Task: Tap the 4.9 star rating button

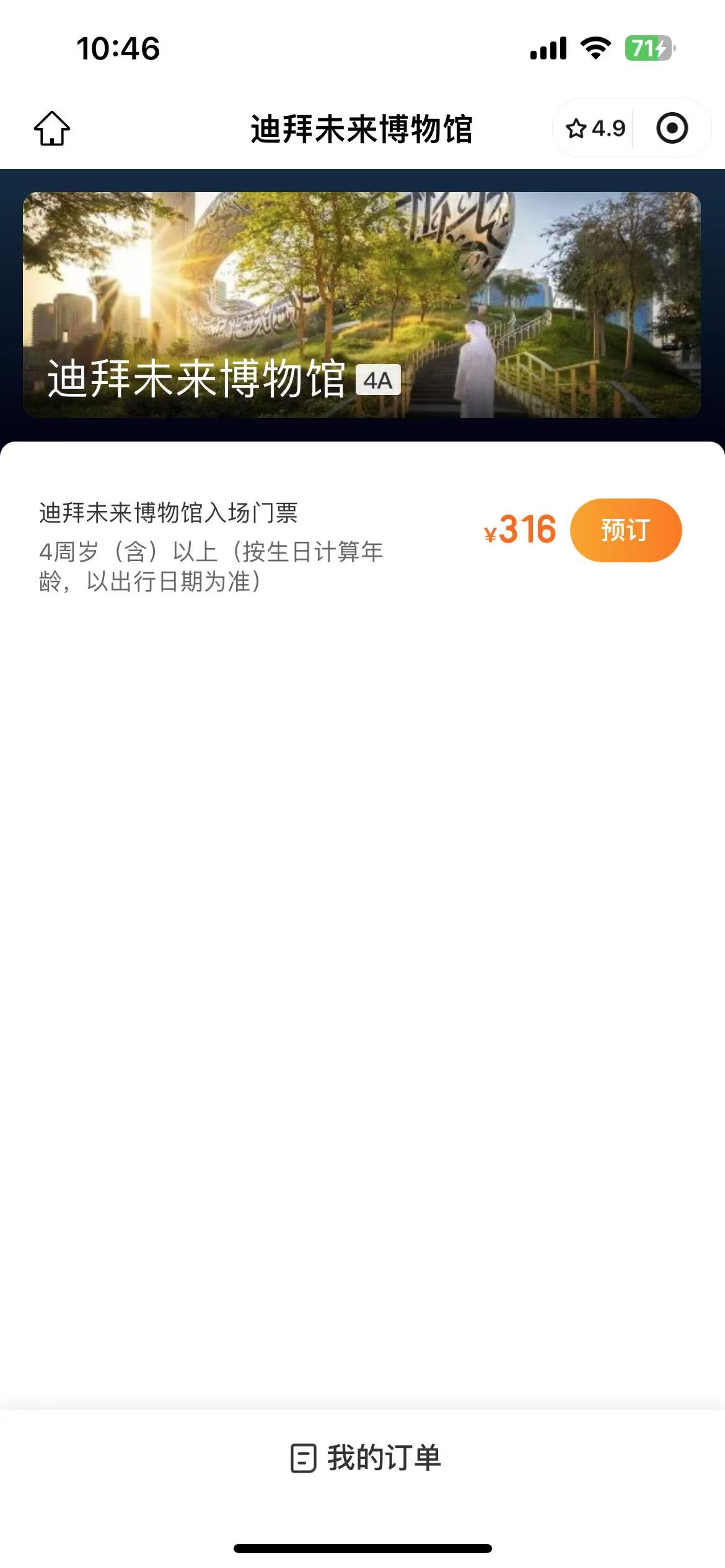Action: [595, 129]
